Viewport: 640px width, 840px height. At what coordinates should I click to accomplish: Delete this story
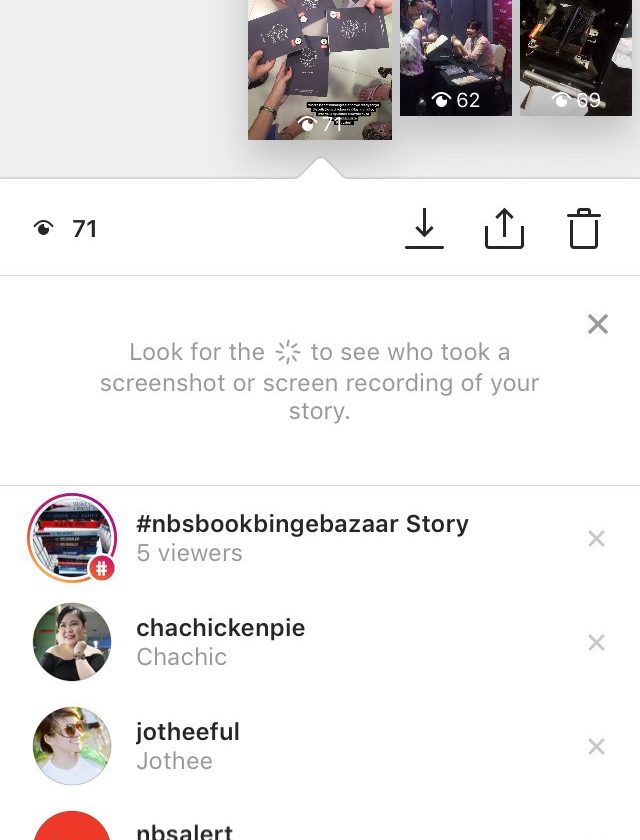point(584,229)
